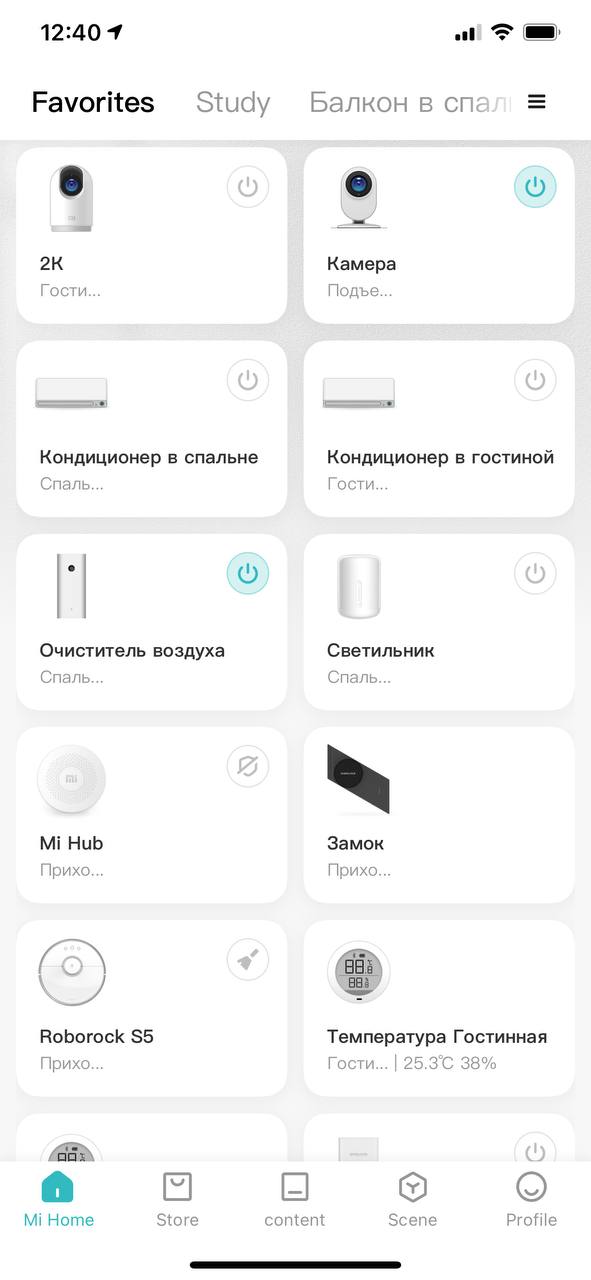
Task: Open the Температура Гостинная sensor card
Action: pos(439,1008)
